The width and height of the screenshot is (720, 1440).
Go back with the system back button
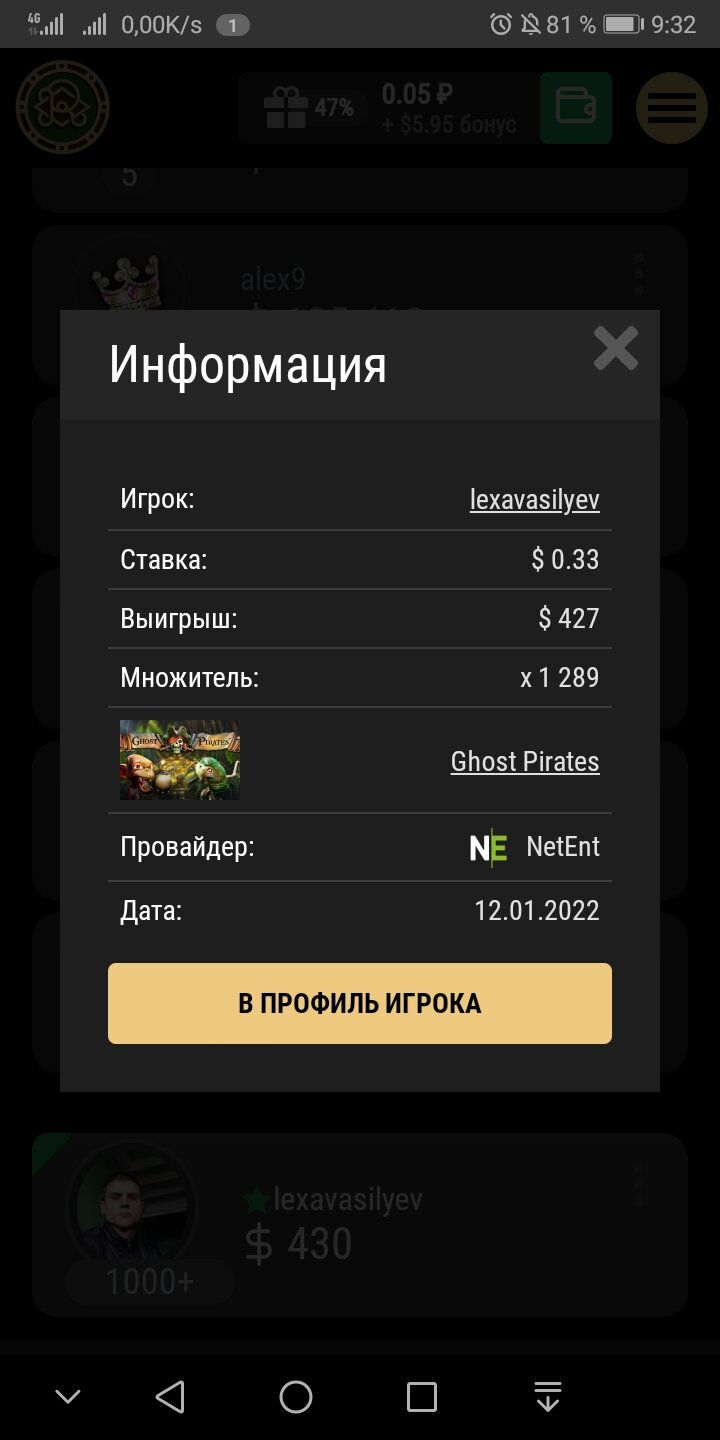(x=171, y=1397)
